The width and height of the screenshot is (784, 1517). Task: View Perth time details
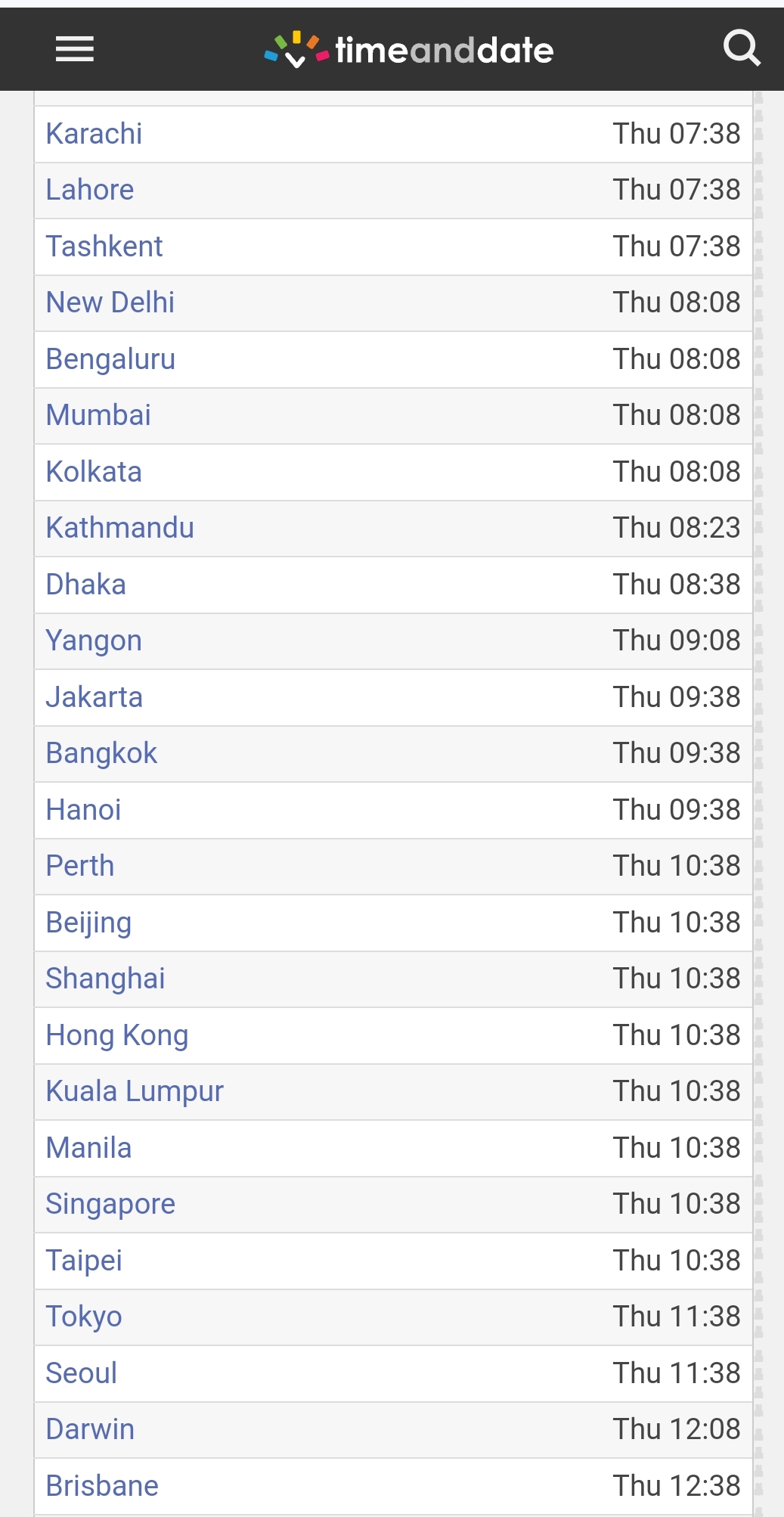[79, 866]
